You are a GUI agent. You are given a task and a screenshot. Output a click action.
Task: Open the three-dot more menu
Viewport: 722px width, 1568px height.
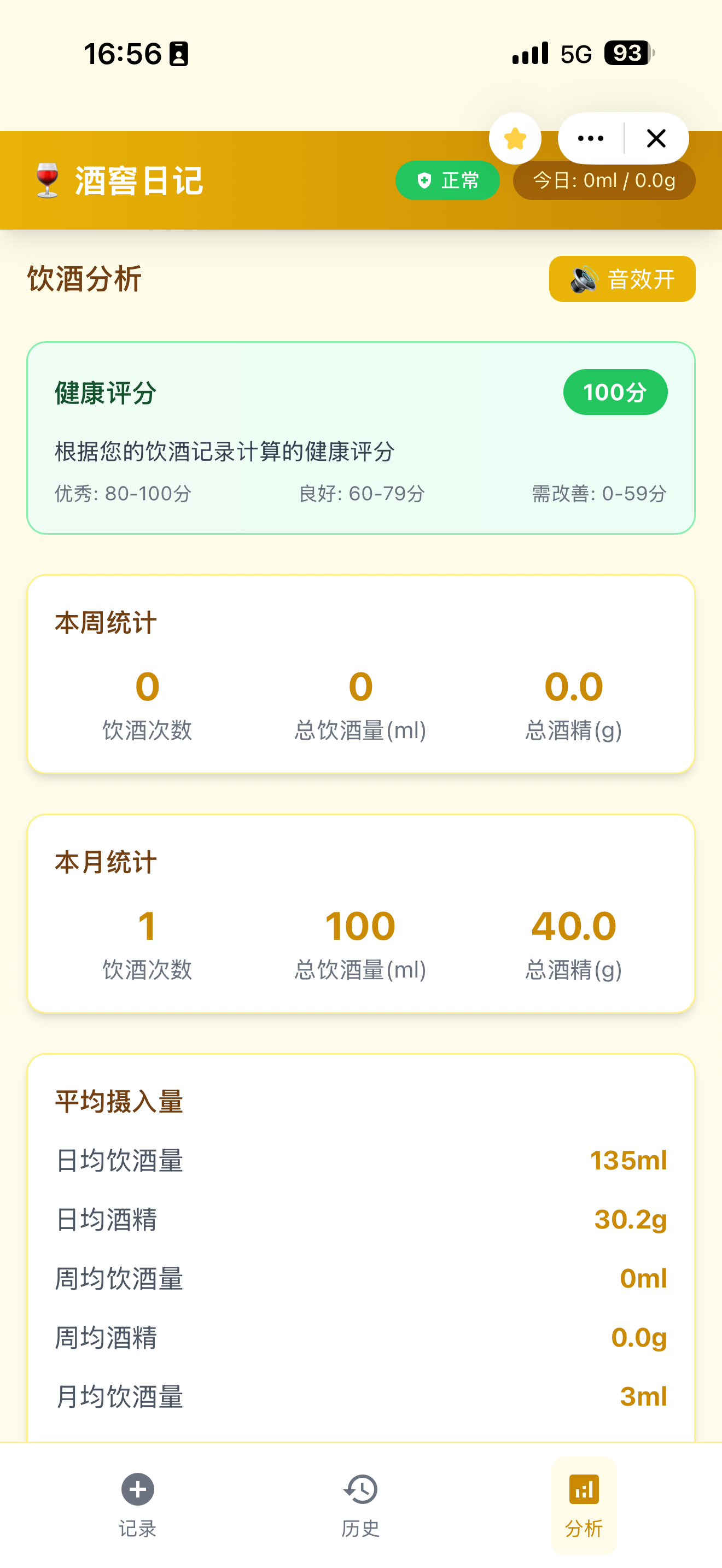(591, 139)
